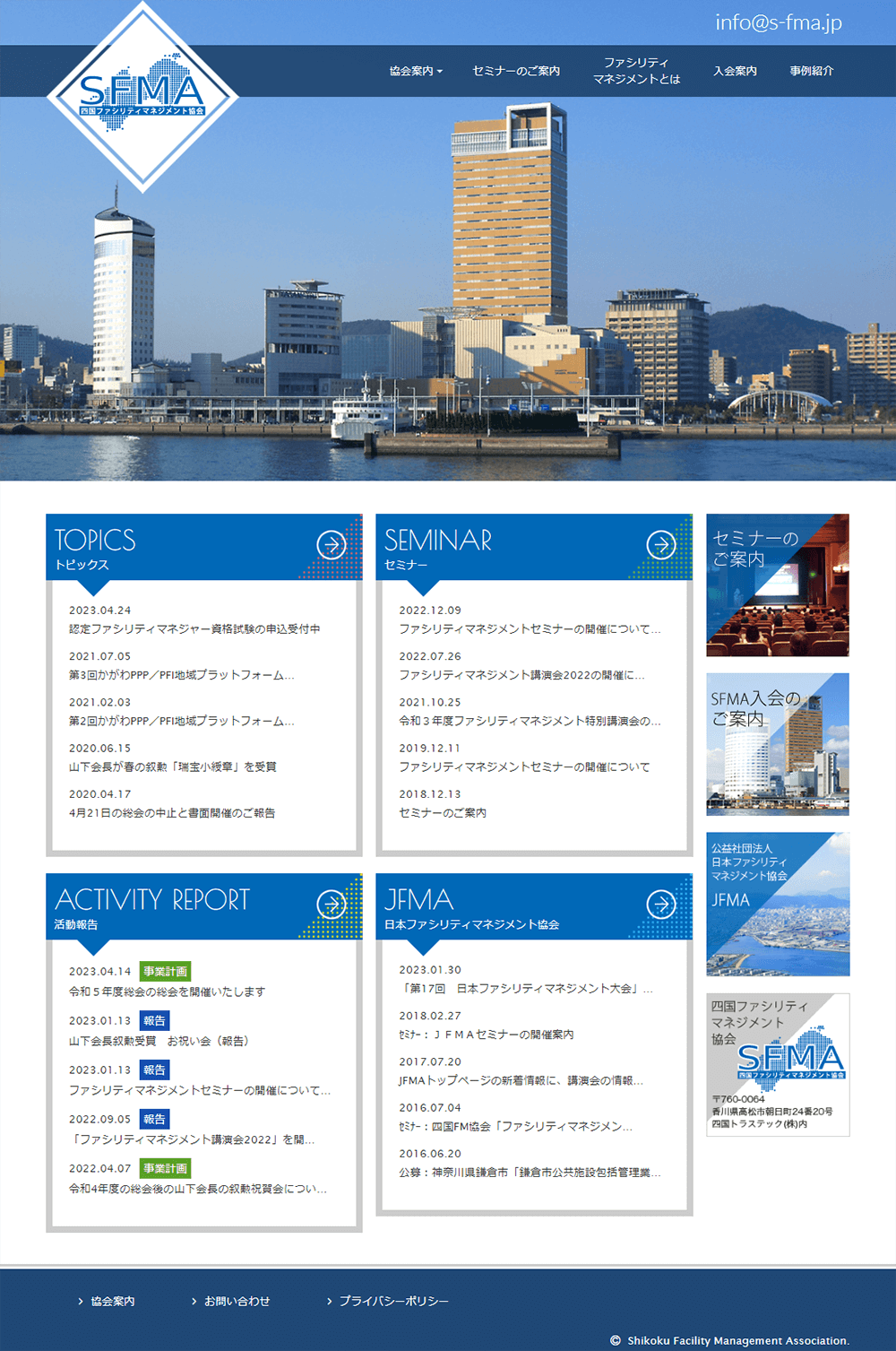896x1351 pixels.
Task: Expand the 協会案内 dropdown menu
Action: coord(416,71)
